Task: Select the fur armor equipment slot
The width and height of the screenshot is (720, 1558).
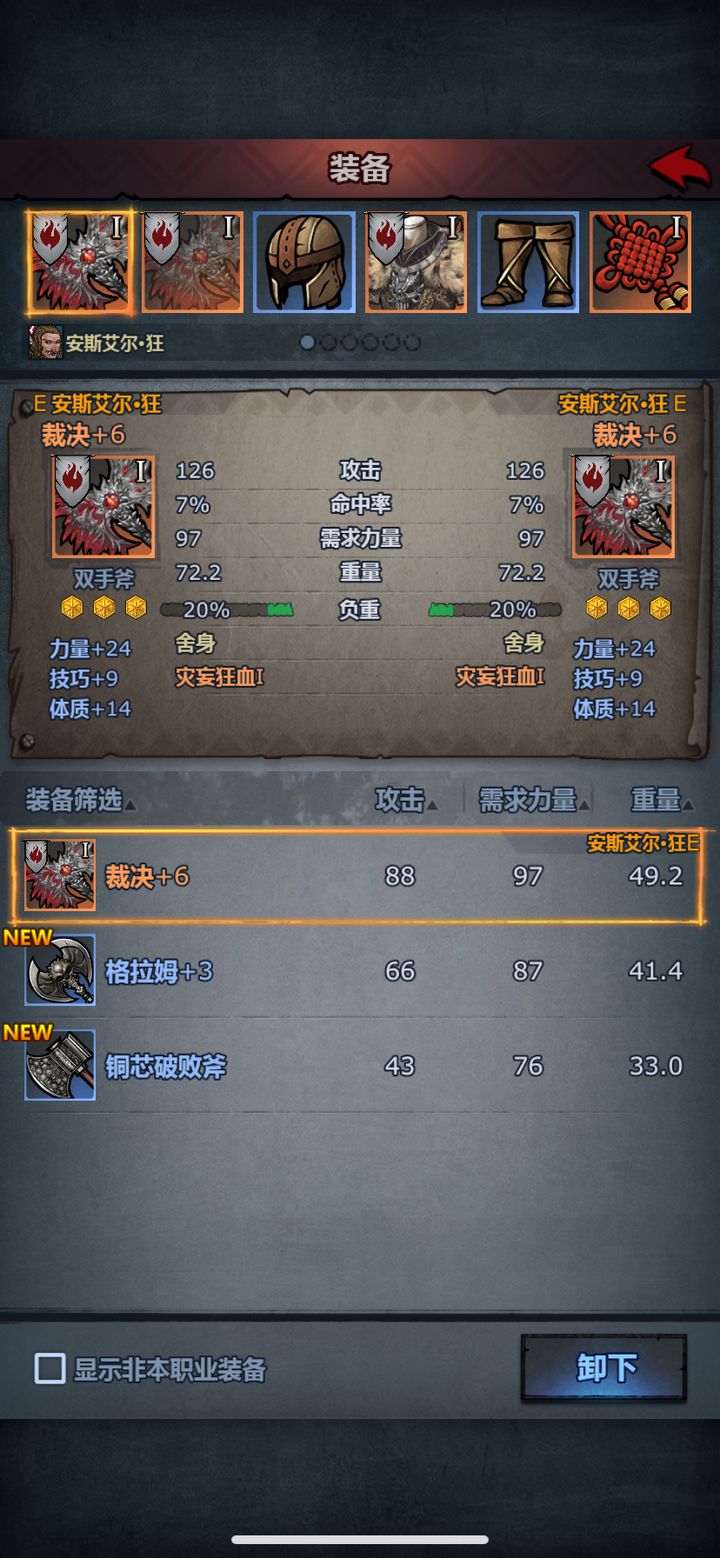Action: pos(416,262)
